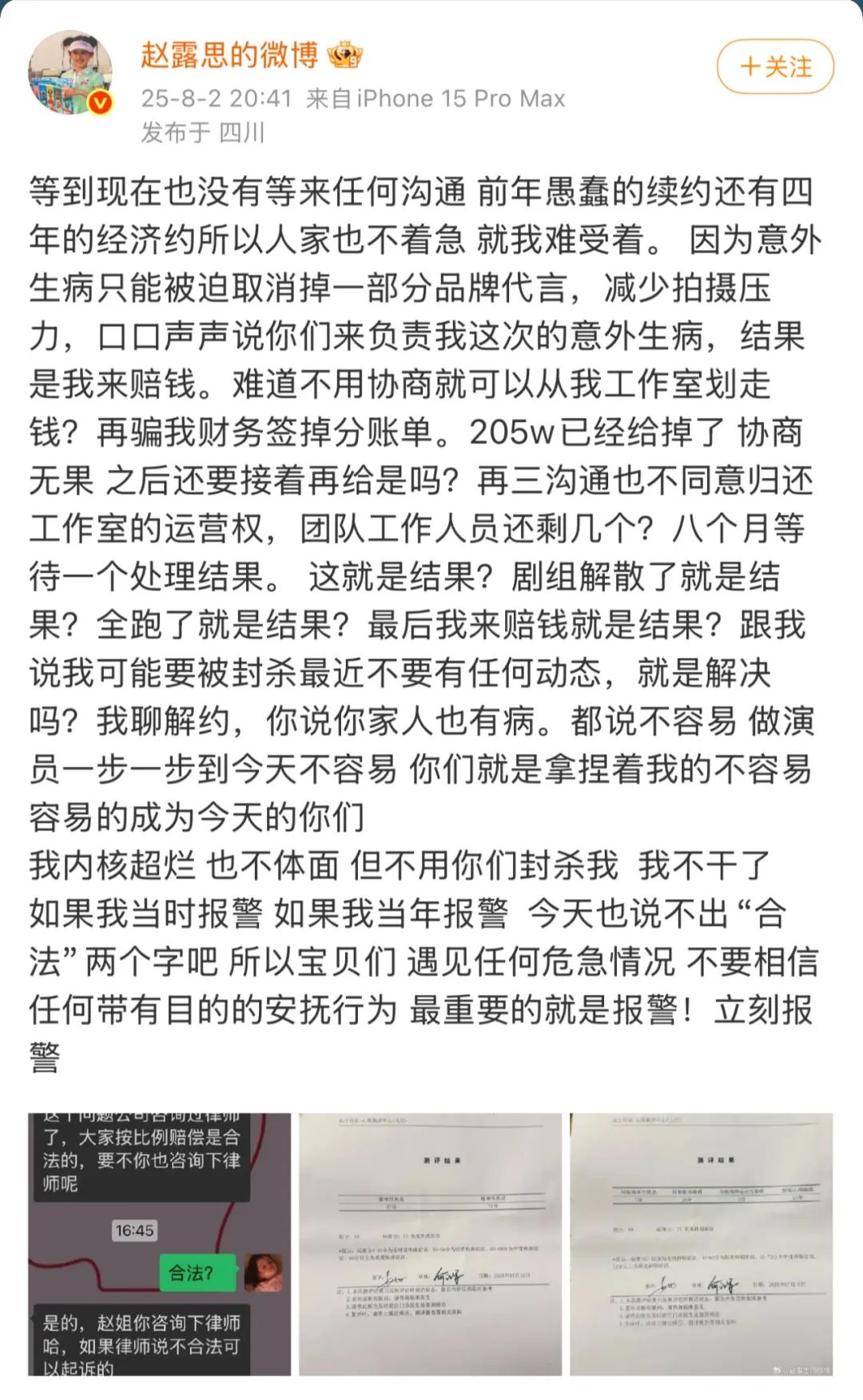Image resolution: width=863 pixels, height=1400 pixels.
Task: Open the 赵露思的微博 username link
Action: 229,54
